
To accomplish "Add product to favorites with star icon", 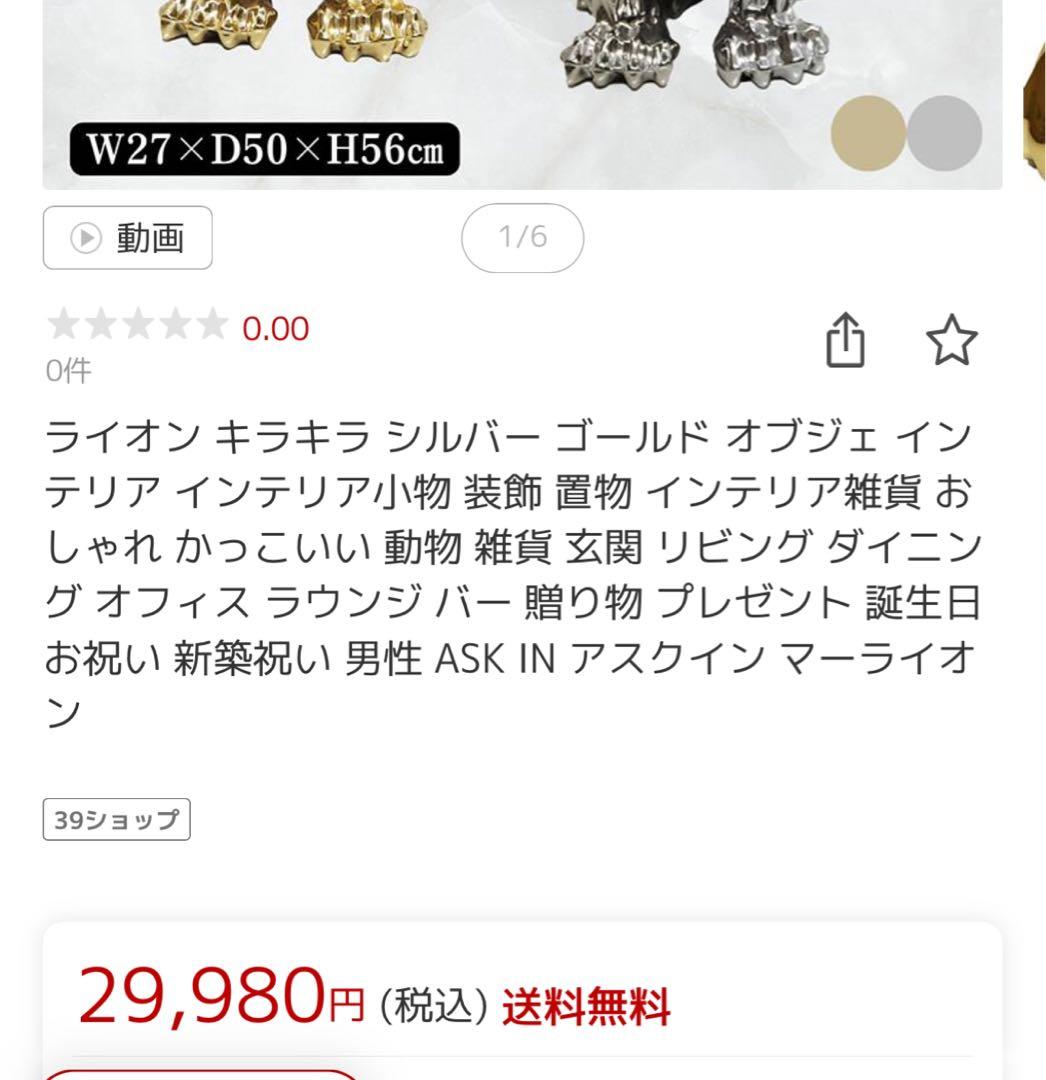I will pos(950,341).
